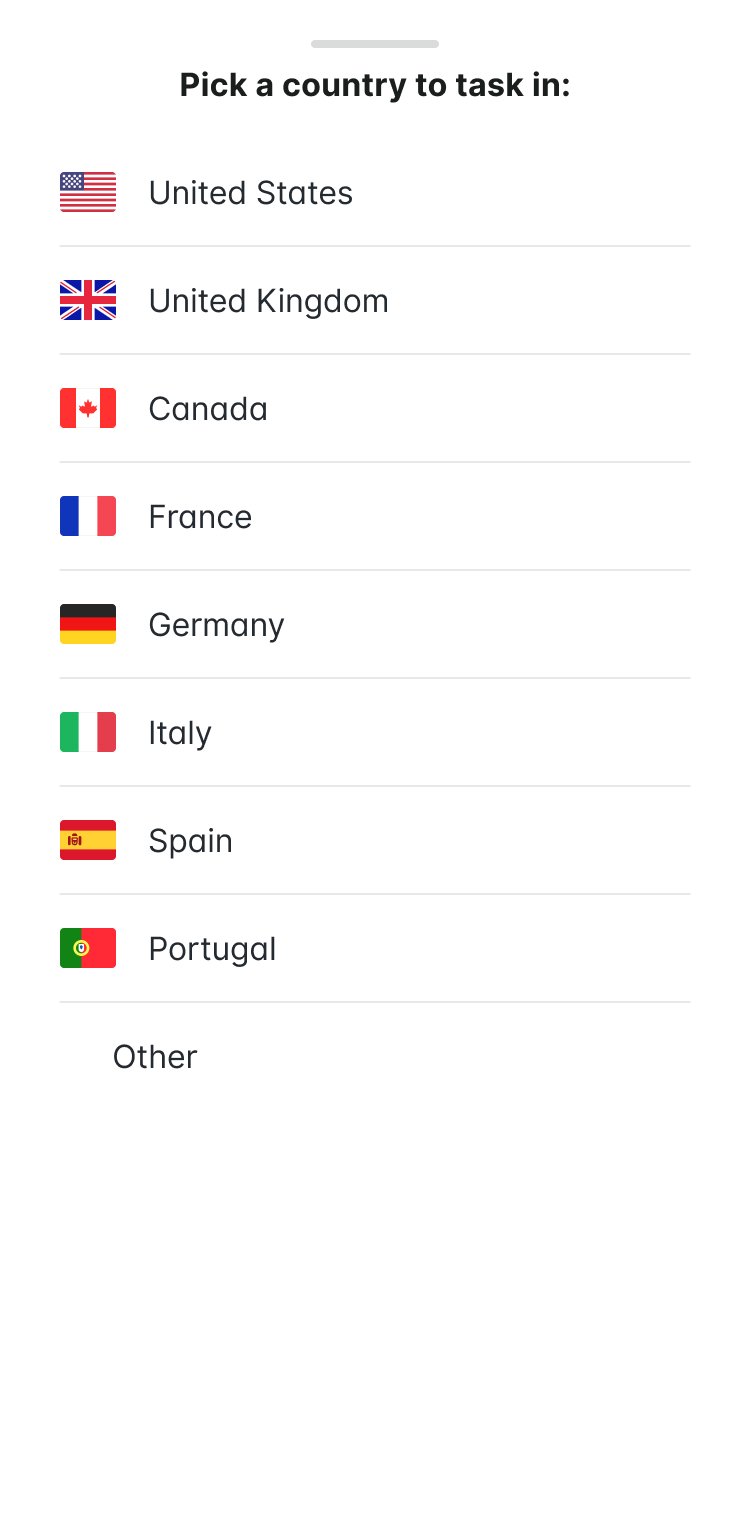Select Spain as your country
The width and height of the screenshot is (750, 1536).
click(x=375, y=840)
